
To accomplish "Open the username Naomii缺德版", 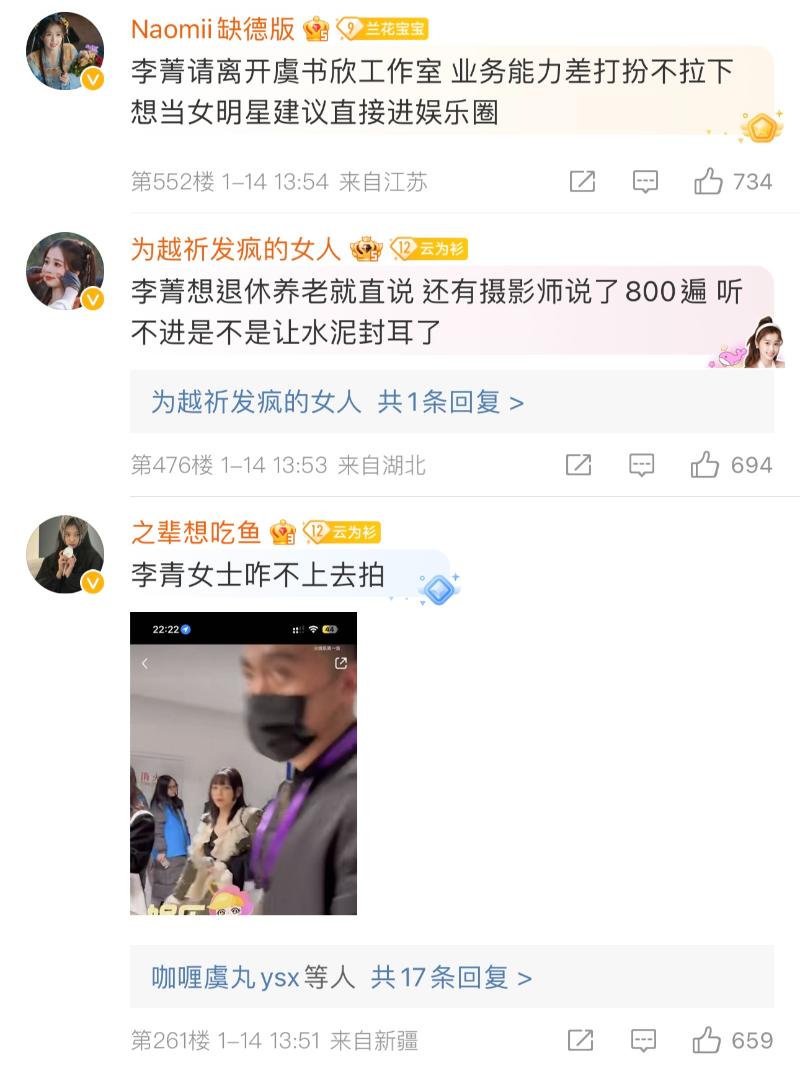I will click(x=214, y=28).
